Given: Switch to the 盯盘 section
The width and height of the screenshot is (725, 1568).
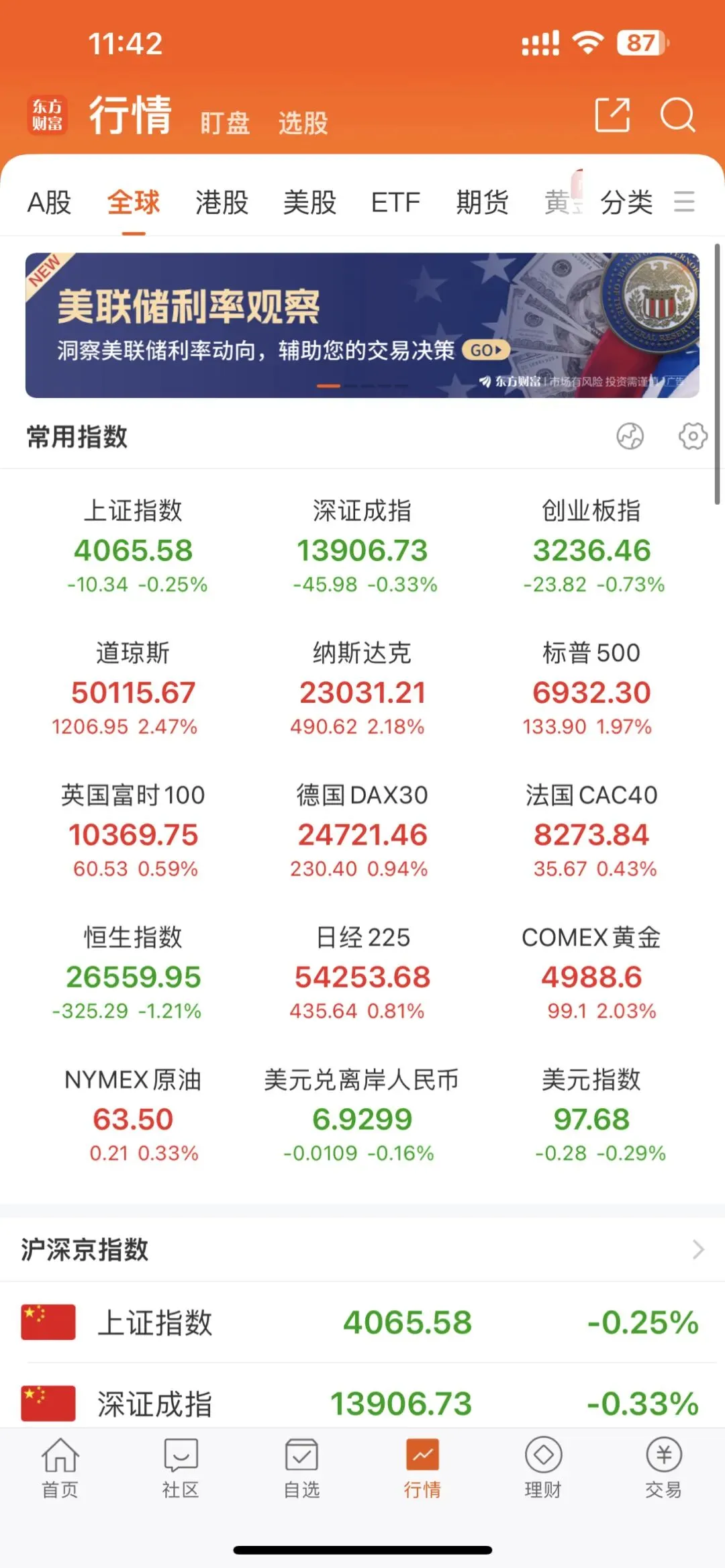Looking at the screenshot, I should tap(225, 124).
